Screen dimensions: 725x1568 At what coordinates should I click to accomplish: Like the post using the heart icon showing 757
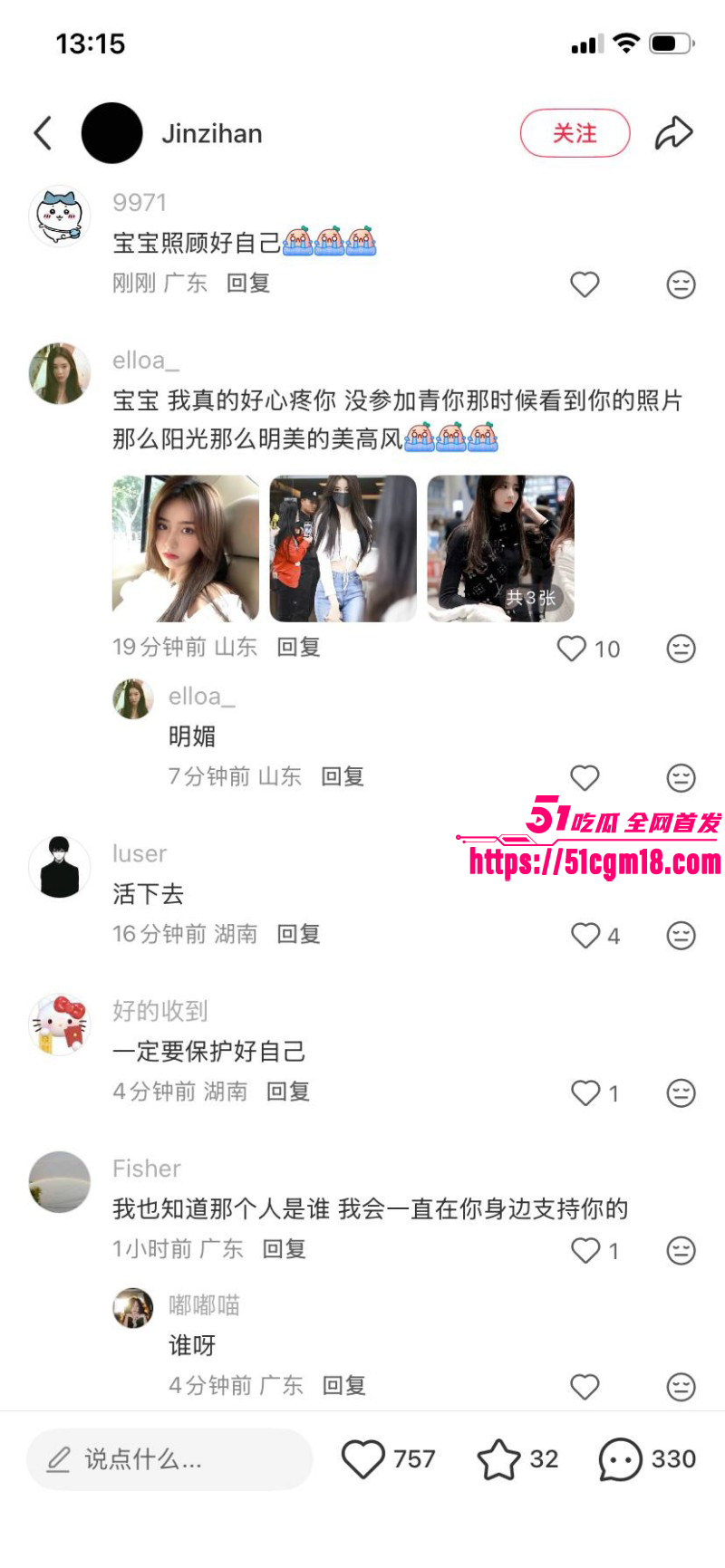[x=365, y=1458]
